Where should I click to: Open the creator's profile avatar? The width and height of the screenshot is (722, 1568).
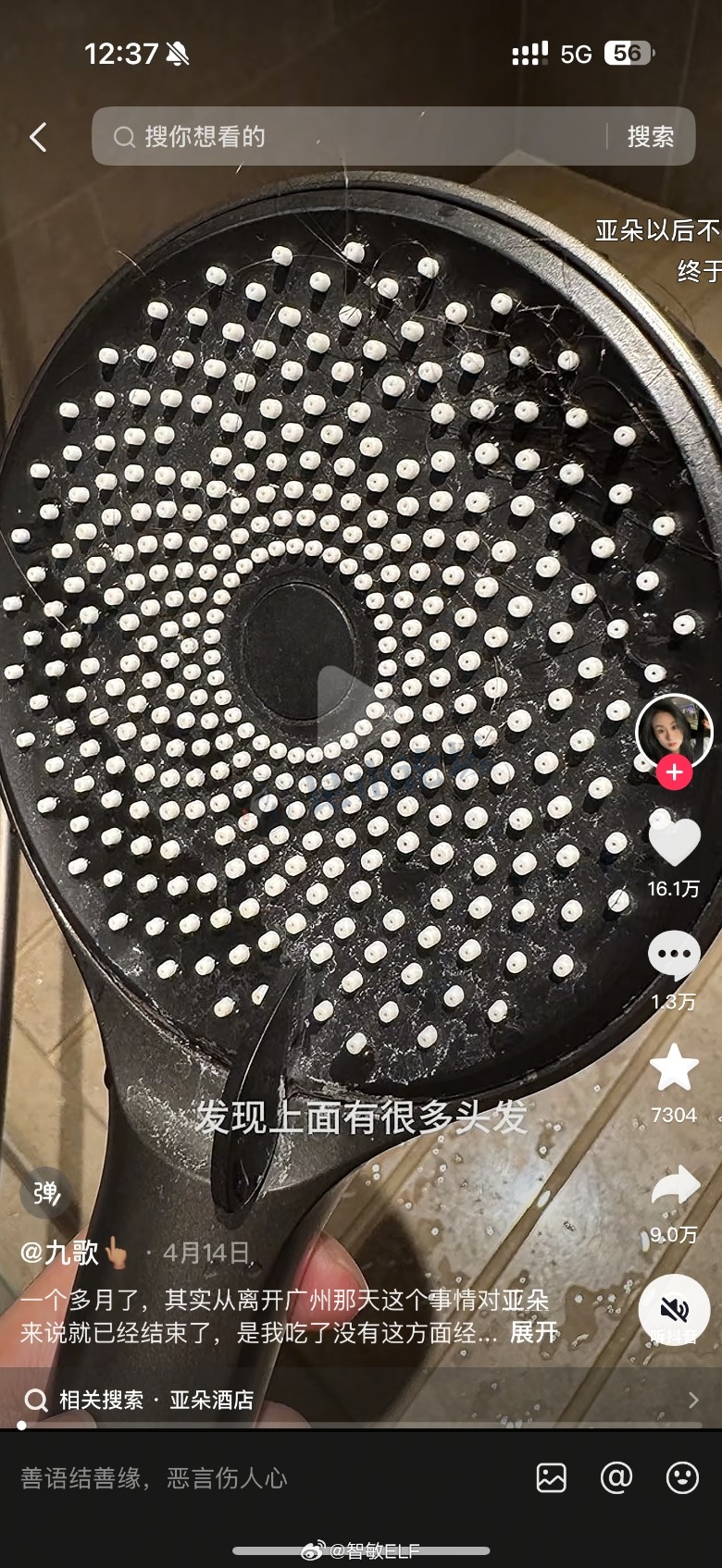[673, 731]
